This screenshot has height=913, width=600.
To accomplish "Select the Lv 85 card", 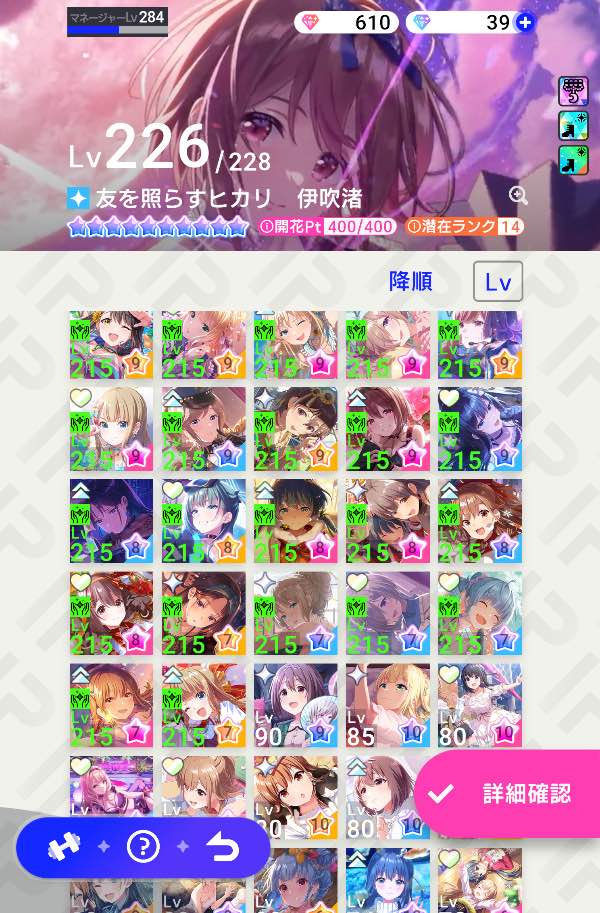I will pyautogui.click(x=388, y=706).
